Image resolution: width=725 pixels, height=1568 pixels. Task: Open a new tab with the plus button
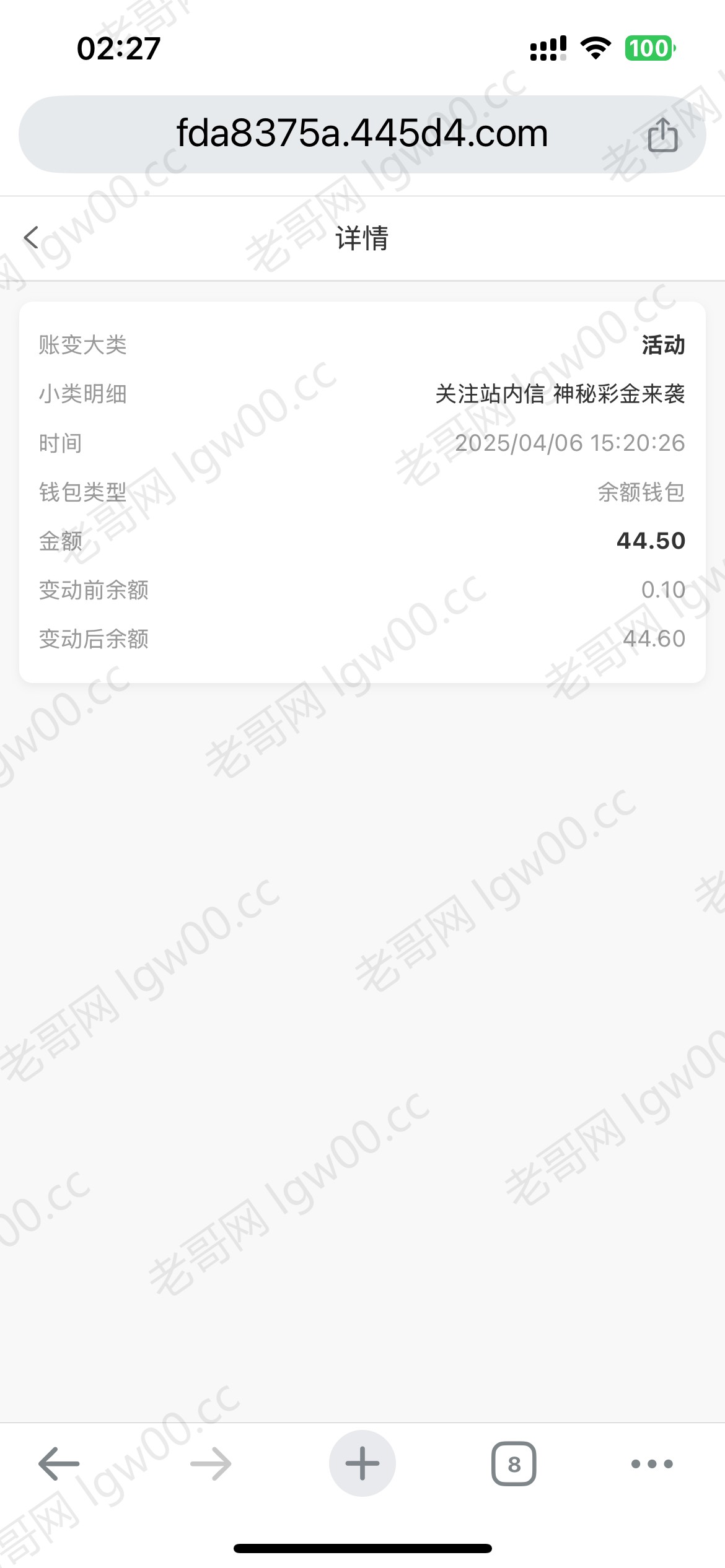click(x=362, y=1464)
